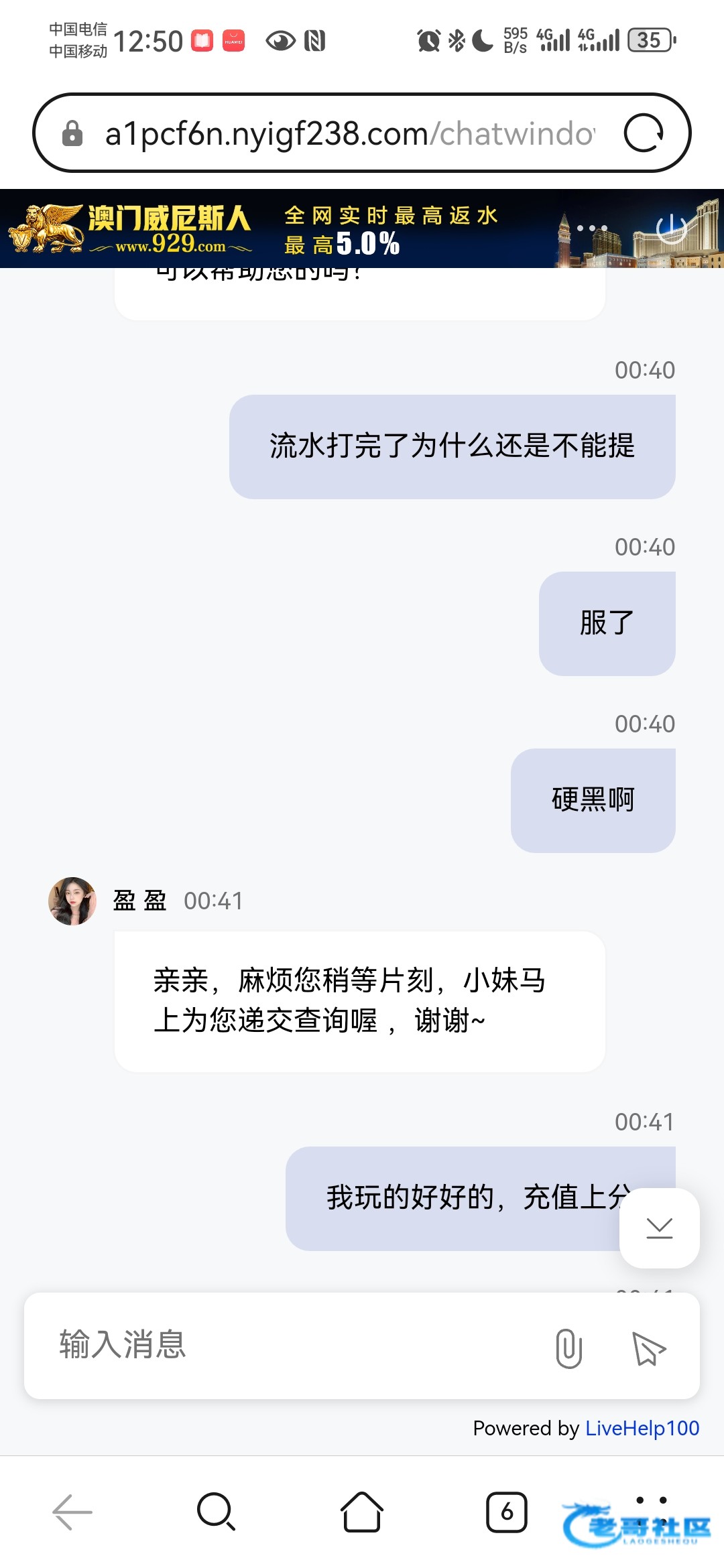The width and height of the screenshot is (724, 1568).
Task: Open the browser search
Action: coord(216,1512)
